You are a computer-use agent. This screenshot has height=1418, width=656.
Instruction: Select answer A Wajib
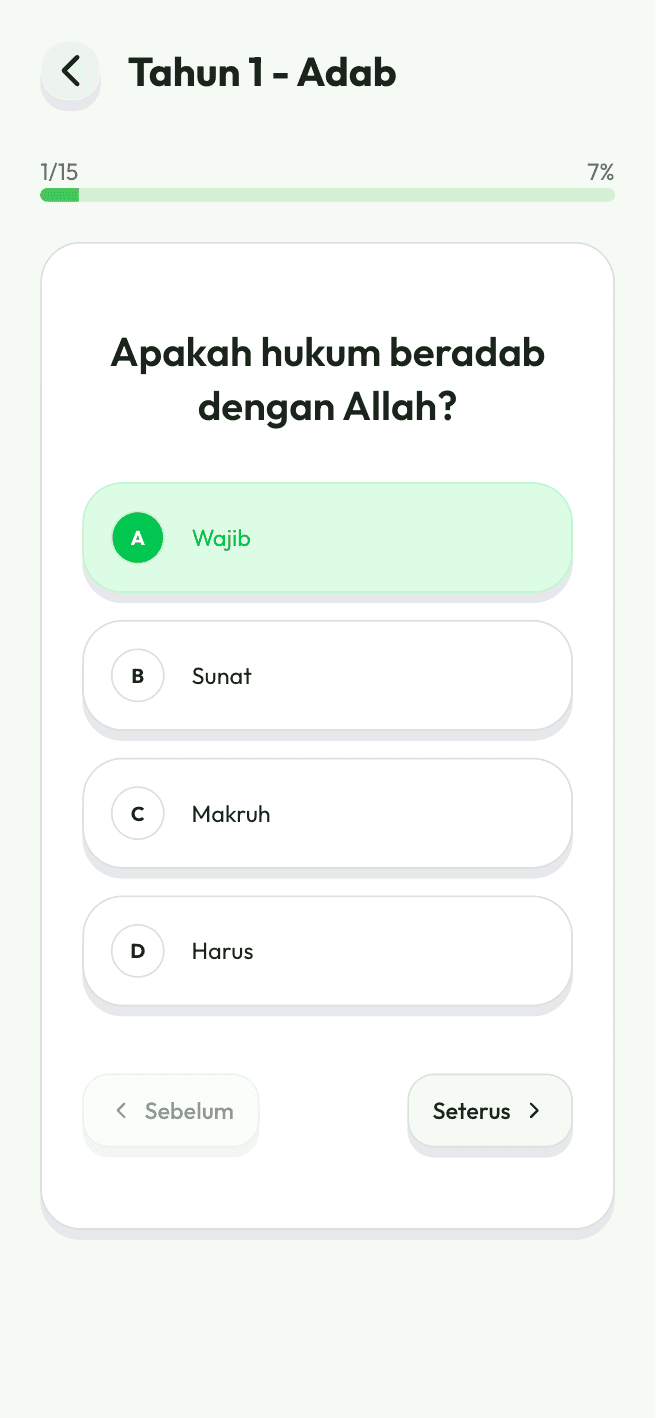pyautogui.click(x=327, y=538)
